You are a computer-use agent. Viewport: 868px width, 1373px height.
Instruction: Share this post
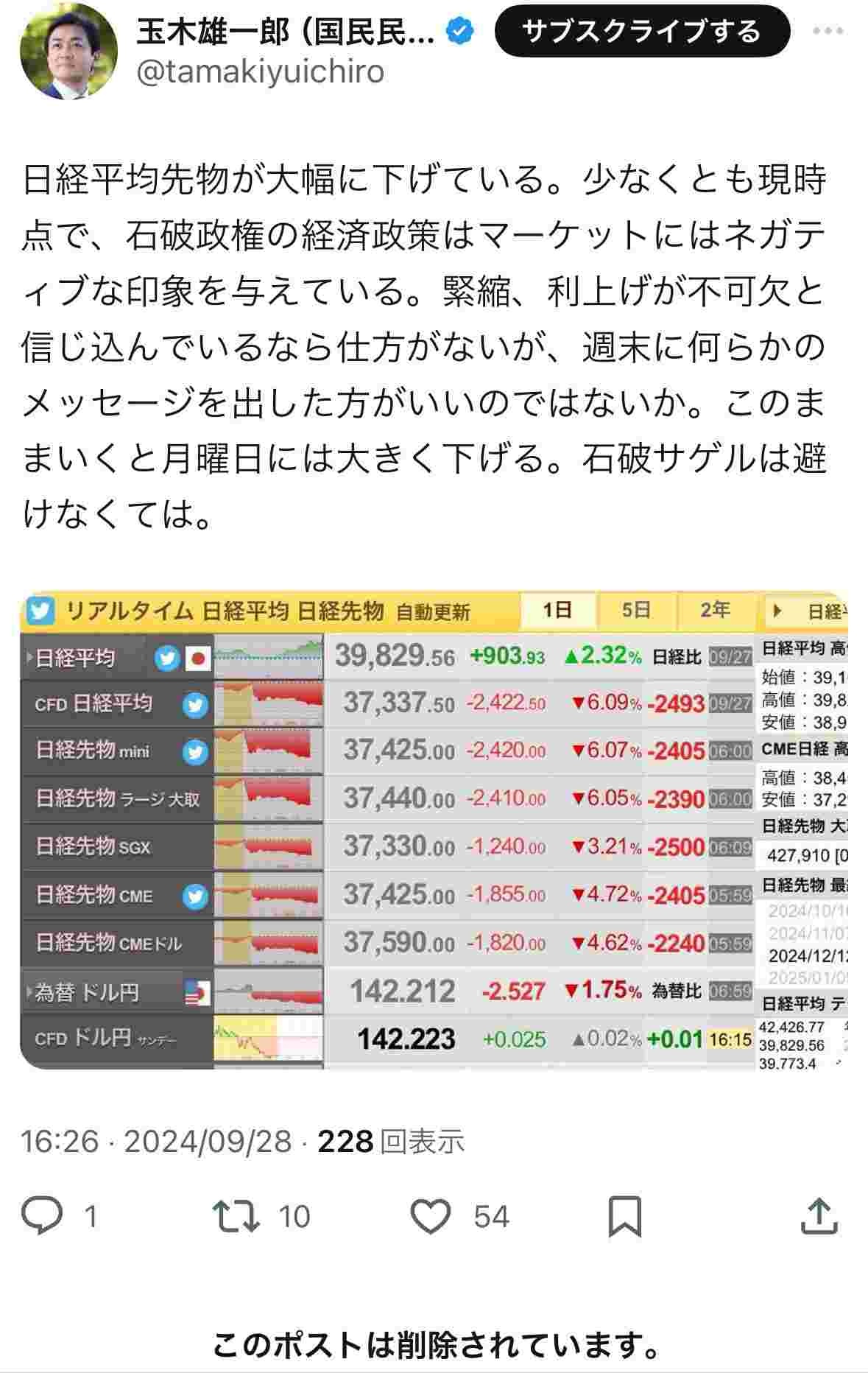819,1216
